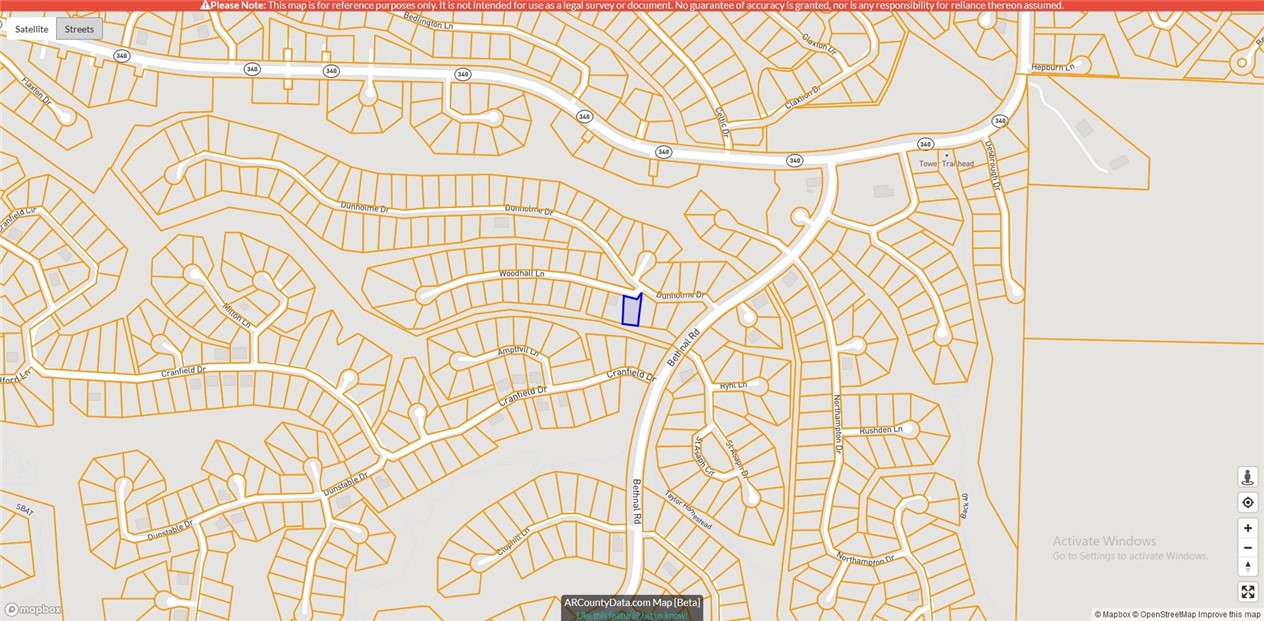1264x621 pixels.
Task: Open the © Mapbox attribution link
Action: [x=1112, y=615]
